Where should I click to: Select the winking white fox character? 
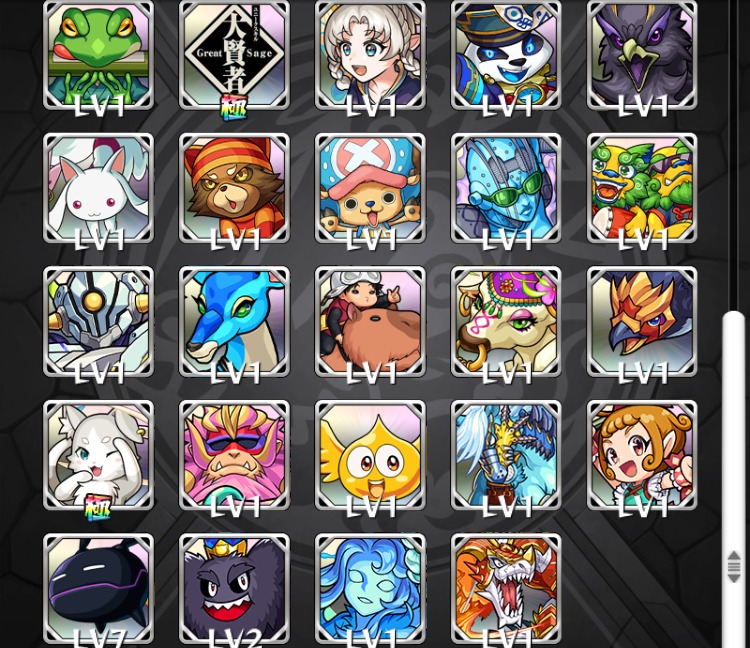(x=98, y=455)
